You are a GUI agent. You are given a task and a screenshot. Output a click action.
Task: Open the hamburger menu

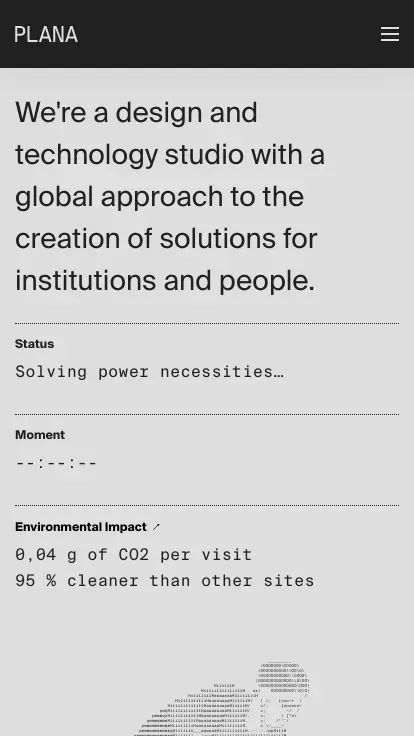[390, 34]
